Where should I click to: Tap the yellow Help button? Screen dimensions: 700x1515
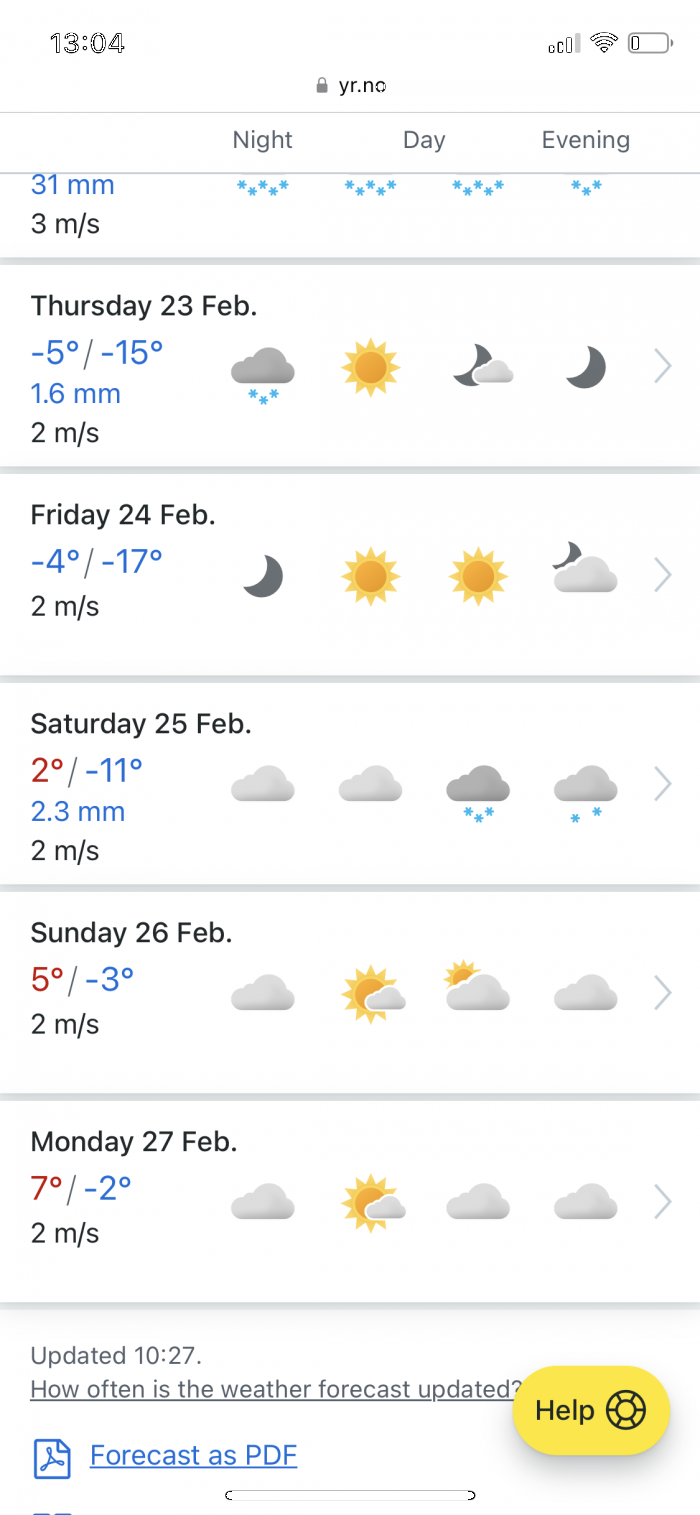(591, 1410)
